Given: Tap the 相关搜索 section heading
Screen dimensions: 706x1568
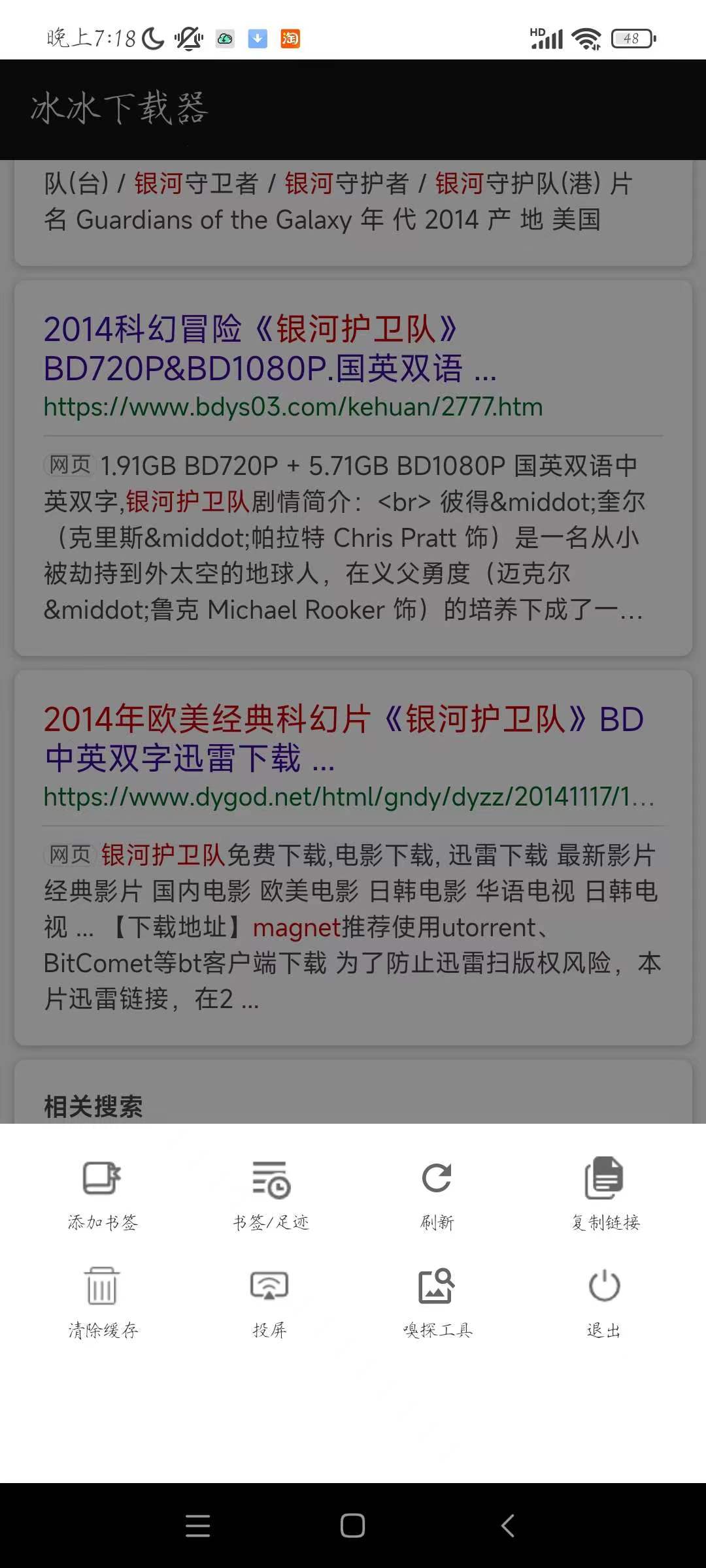Looking at the screenshot, I should 93,1104.
